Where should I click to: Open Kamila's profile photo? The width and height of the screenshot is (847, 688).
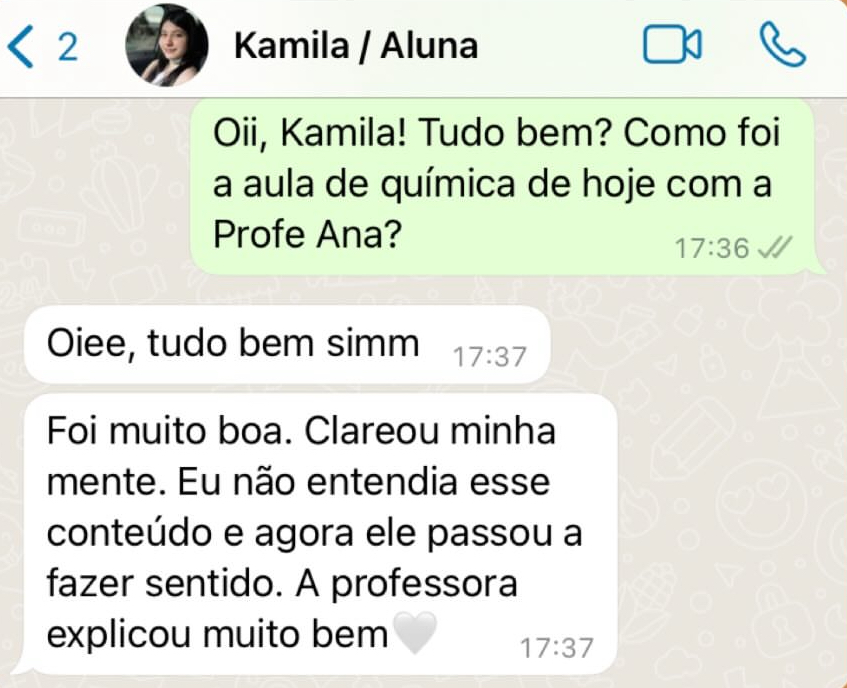click(x=167, y=46)
